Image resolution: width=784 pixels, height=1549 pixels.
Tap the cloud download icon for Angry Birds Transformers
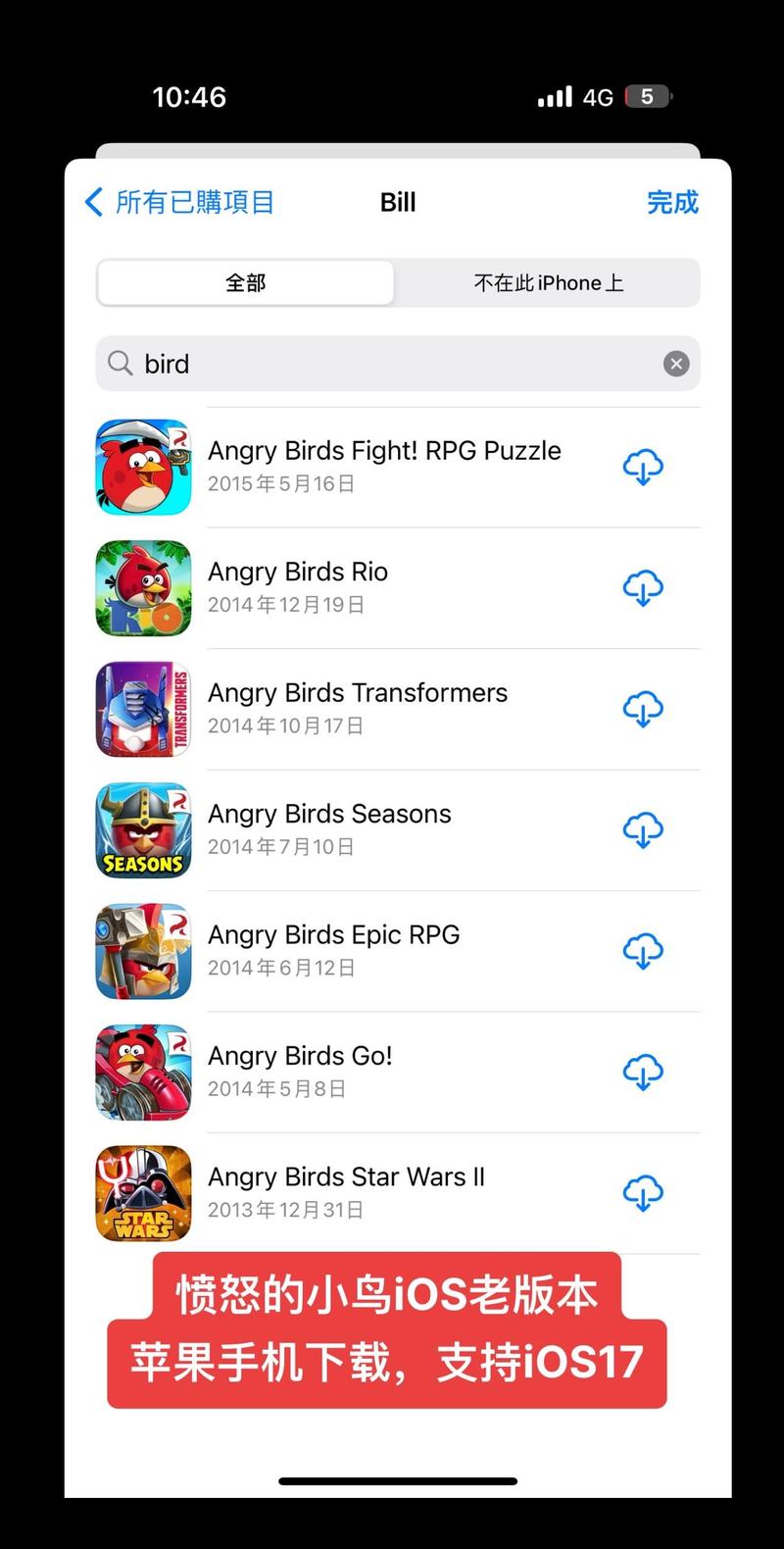643,709
